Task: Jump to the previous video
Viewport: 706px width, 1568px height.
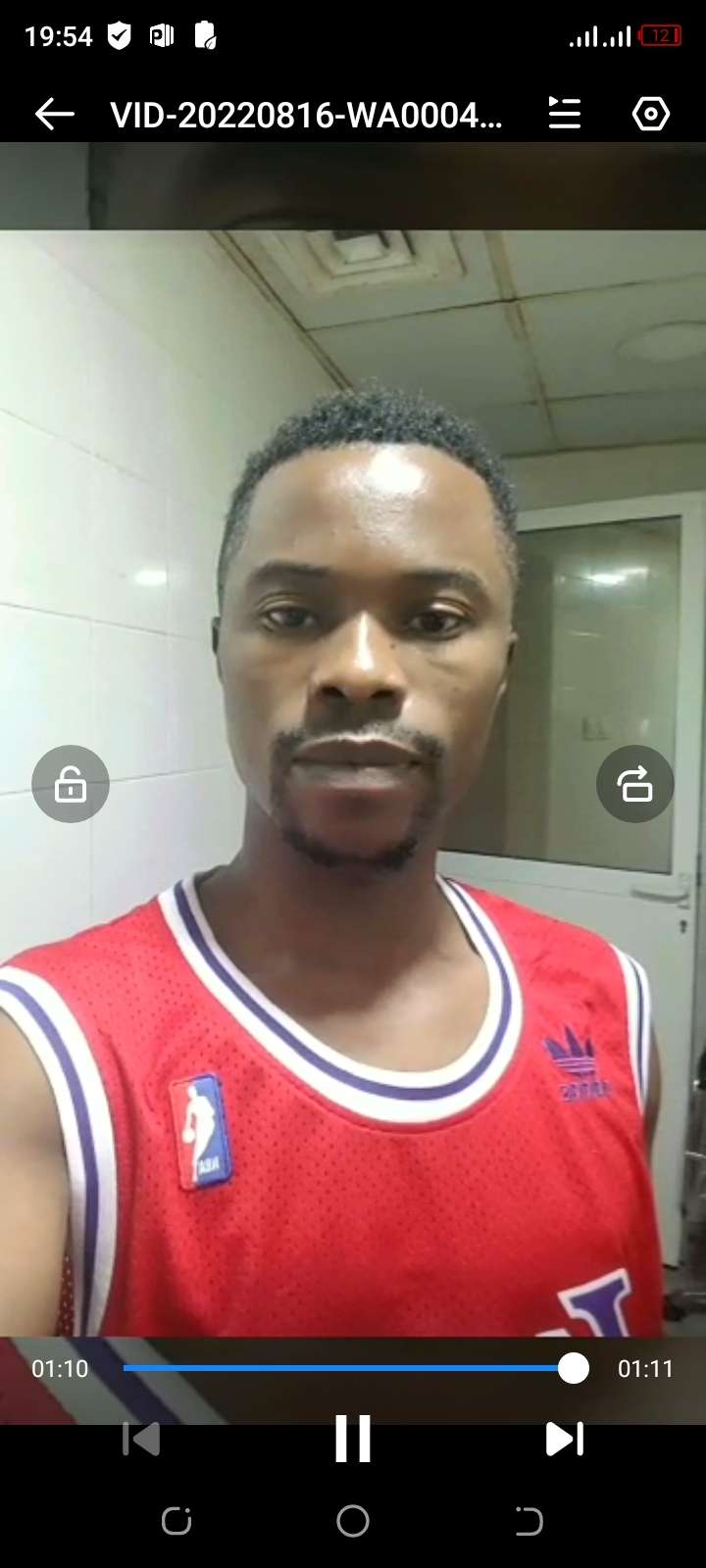Action: click(x=141, y=1439)
